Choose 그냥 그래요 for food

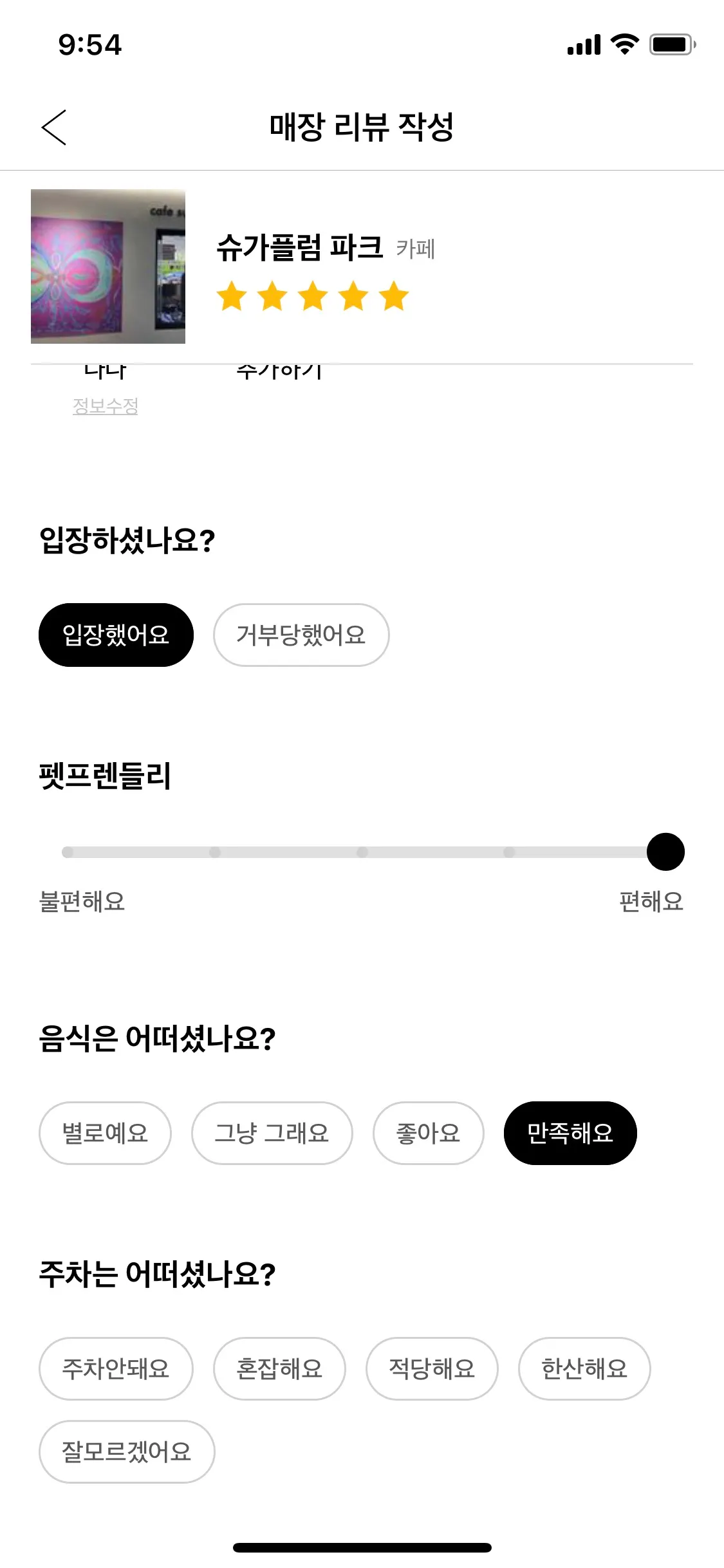tap(272, 1133)
